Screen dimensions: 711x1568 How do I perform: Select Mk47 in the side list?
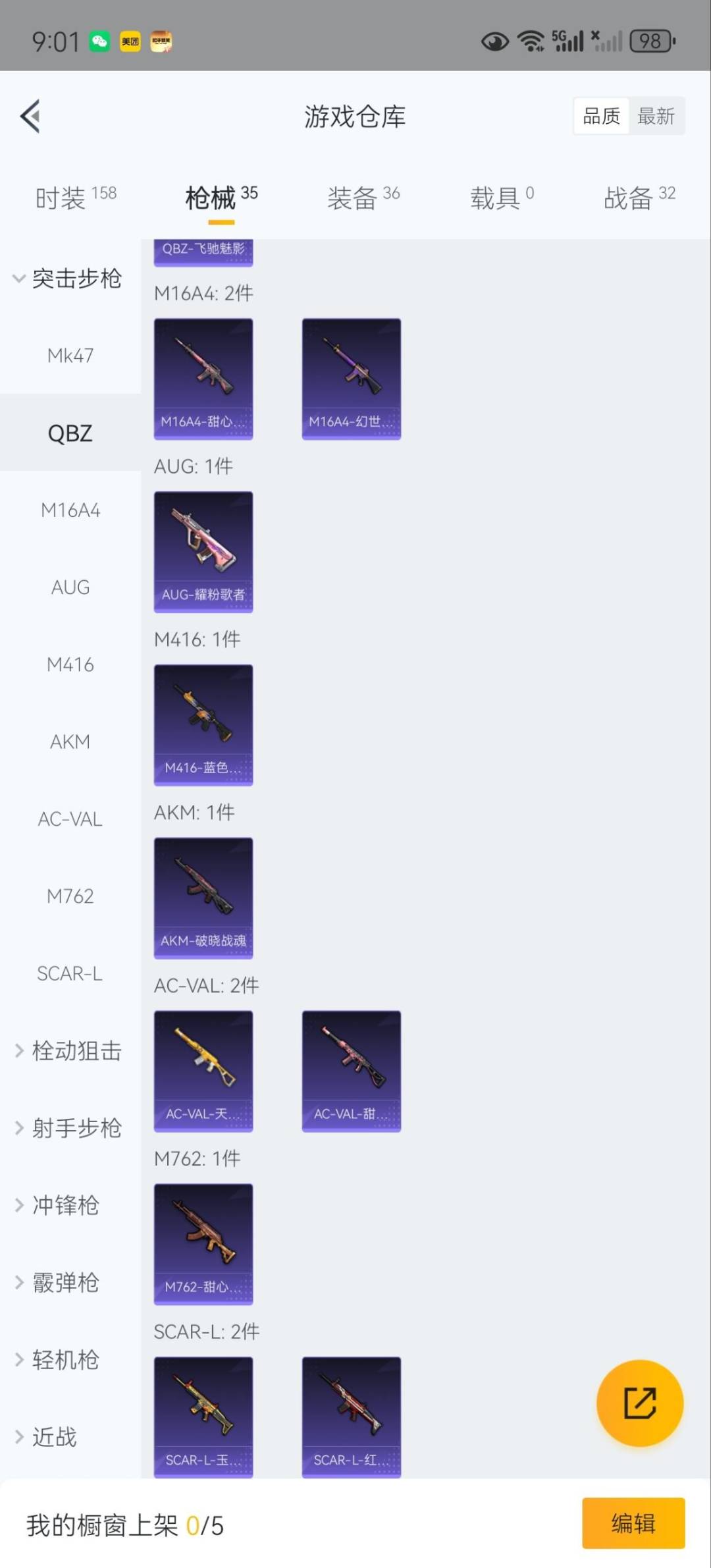tap(70, 356)
